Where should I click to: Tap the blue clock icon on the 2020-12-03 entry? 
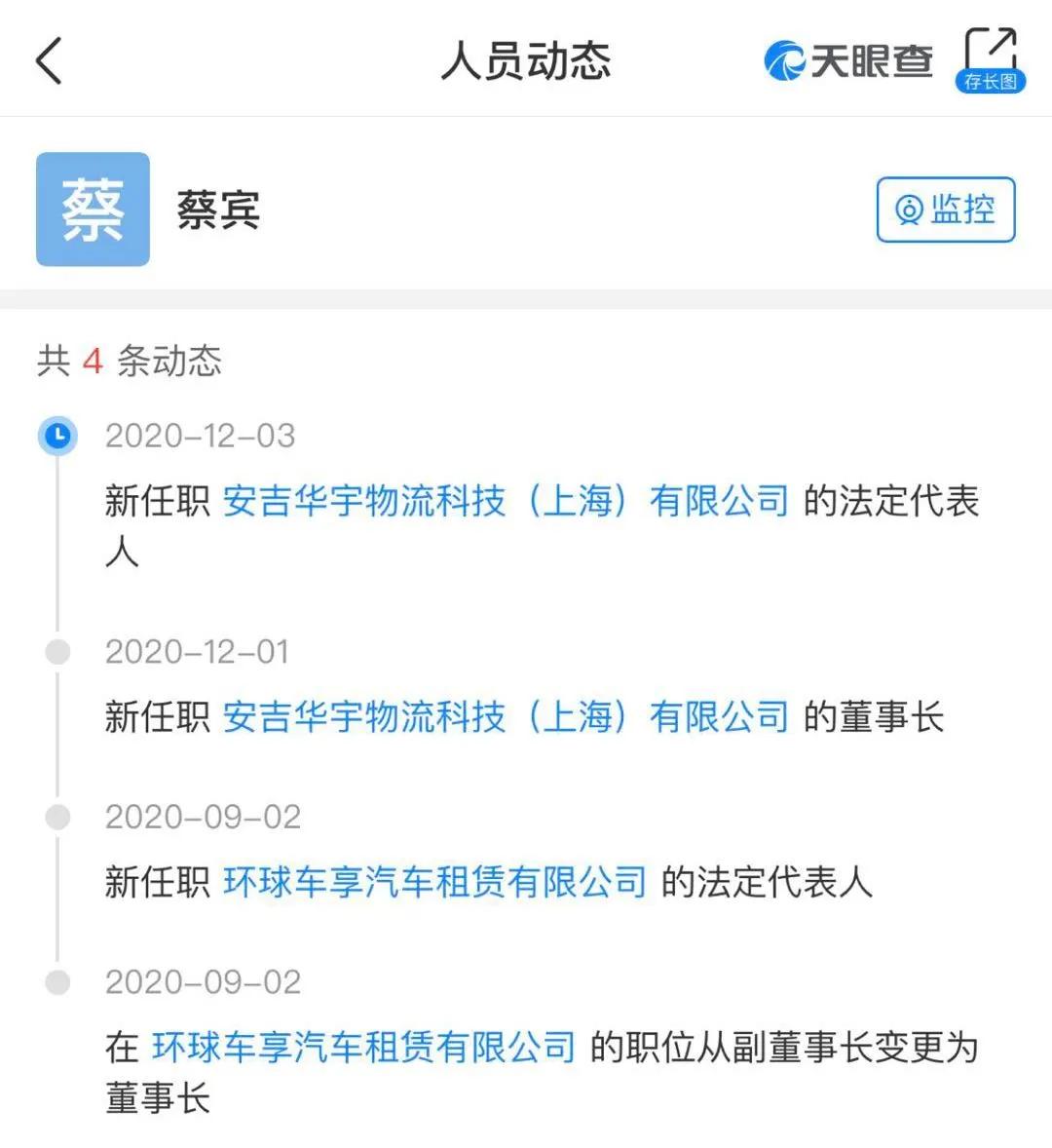point(58,437)
